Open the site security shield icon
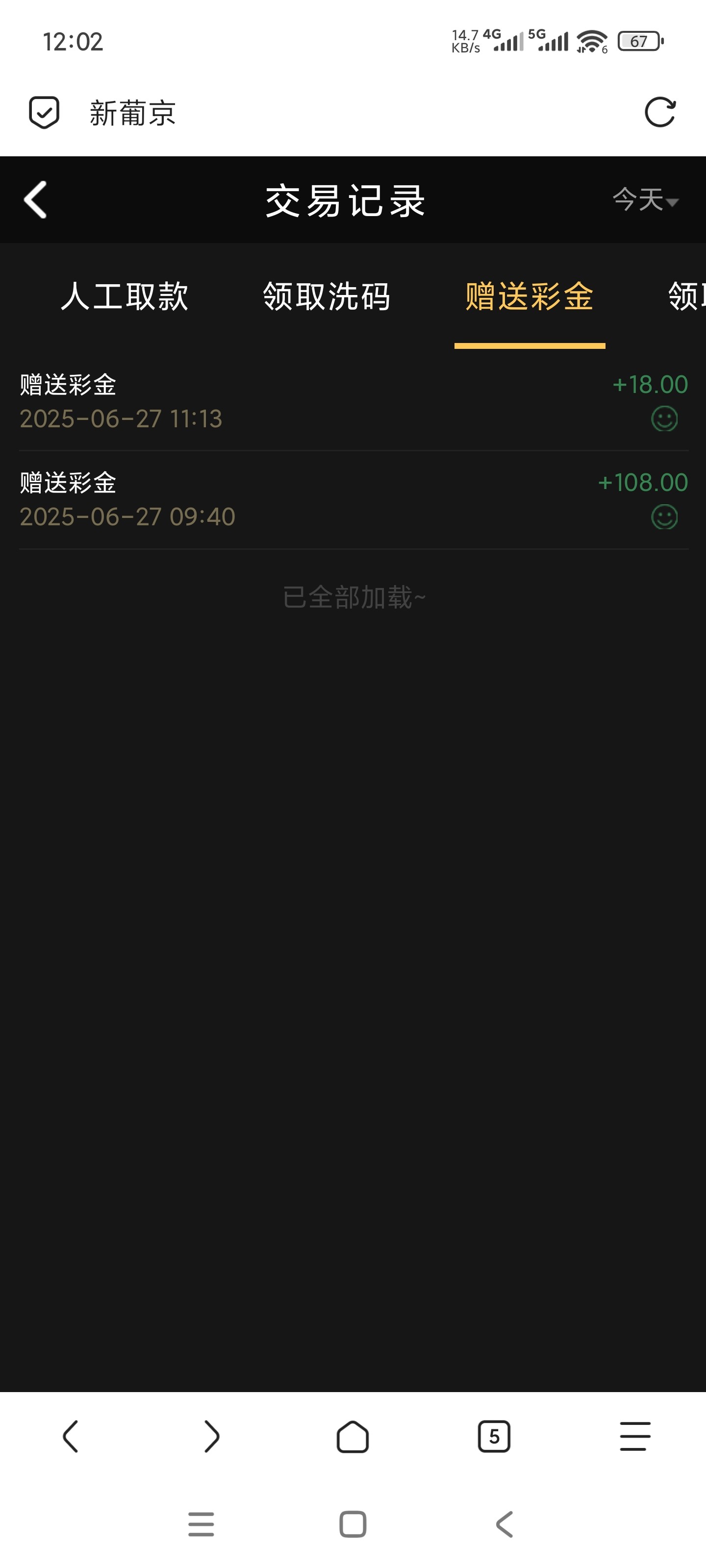Screen dimensions: 706x1568 coord(45,113)
